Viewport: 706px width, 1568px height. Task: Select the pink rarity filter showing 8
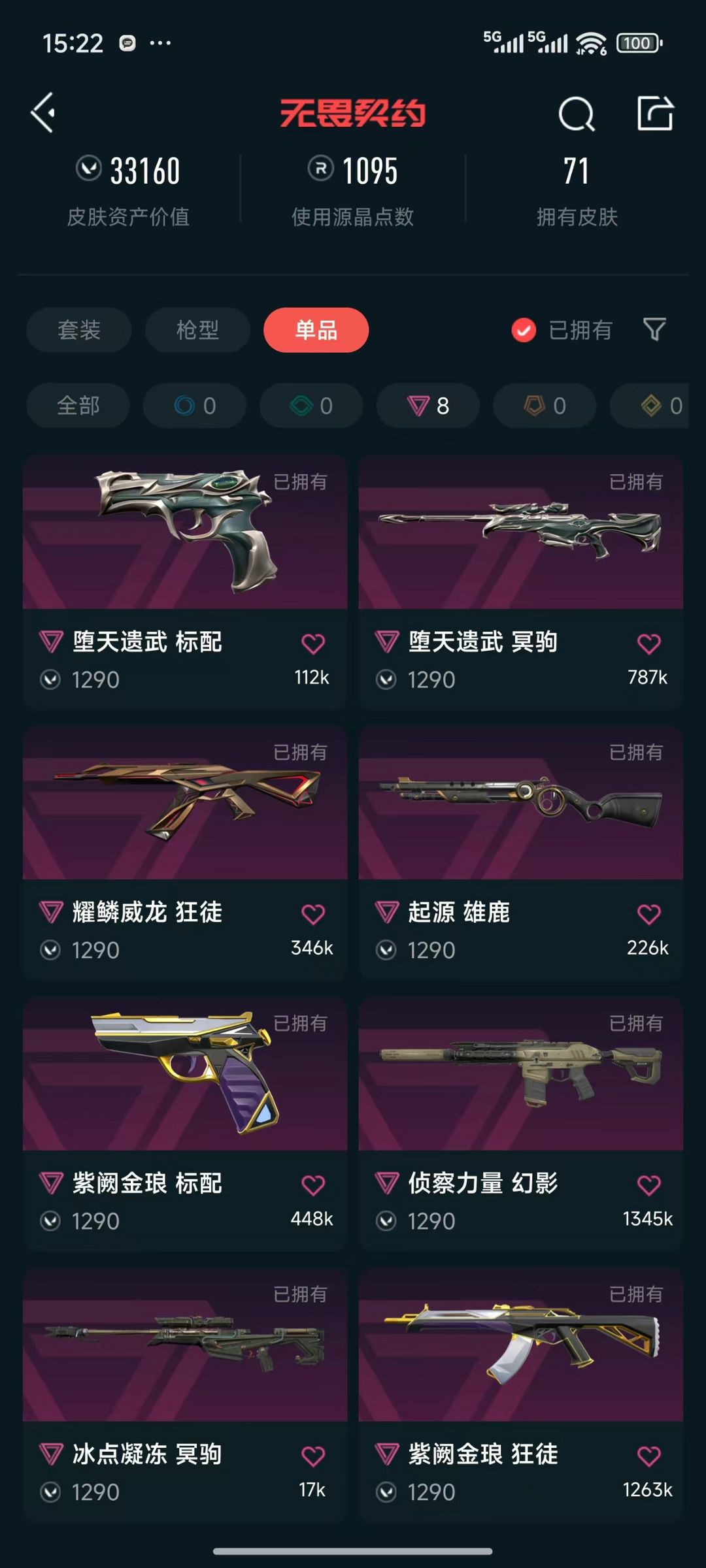click(x=428, y=405)
